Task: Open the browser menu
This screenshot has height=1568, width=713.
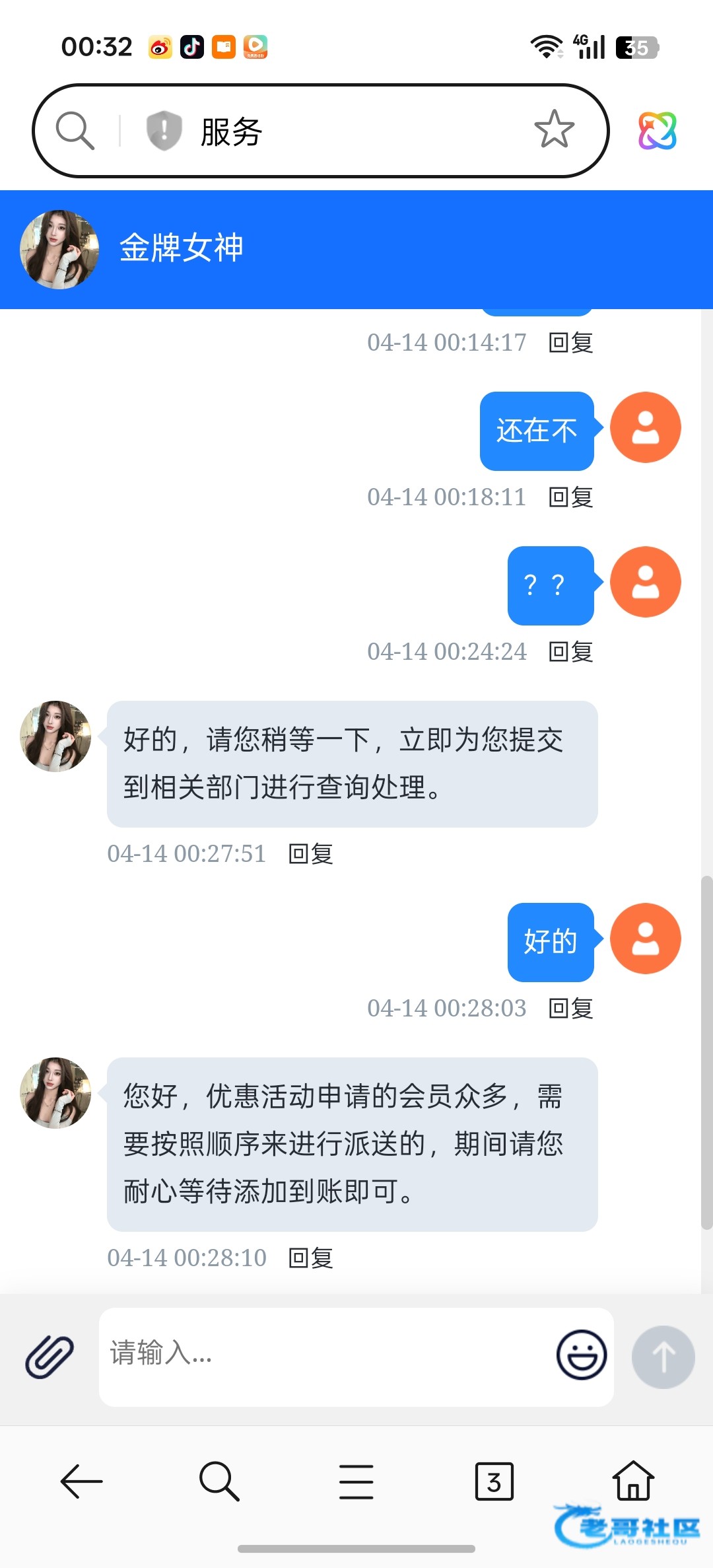Action: click(x=356, y=1481)
